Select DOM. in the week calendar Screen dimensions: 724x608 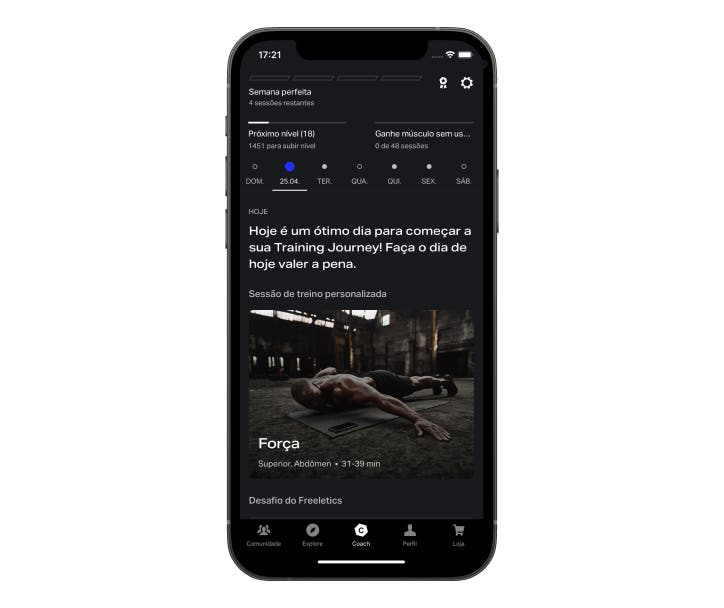tap(255, 173)
